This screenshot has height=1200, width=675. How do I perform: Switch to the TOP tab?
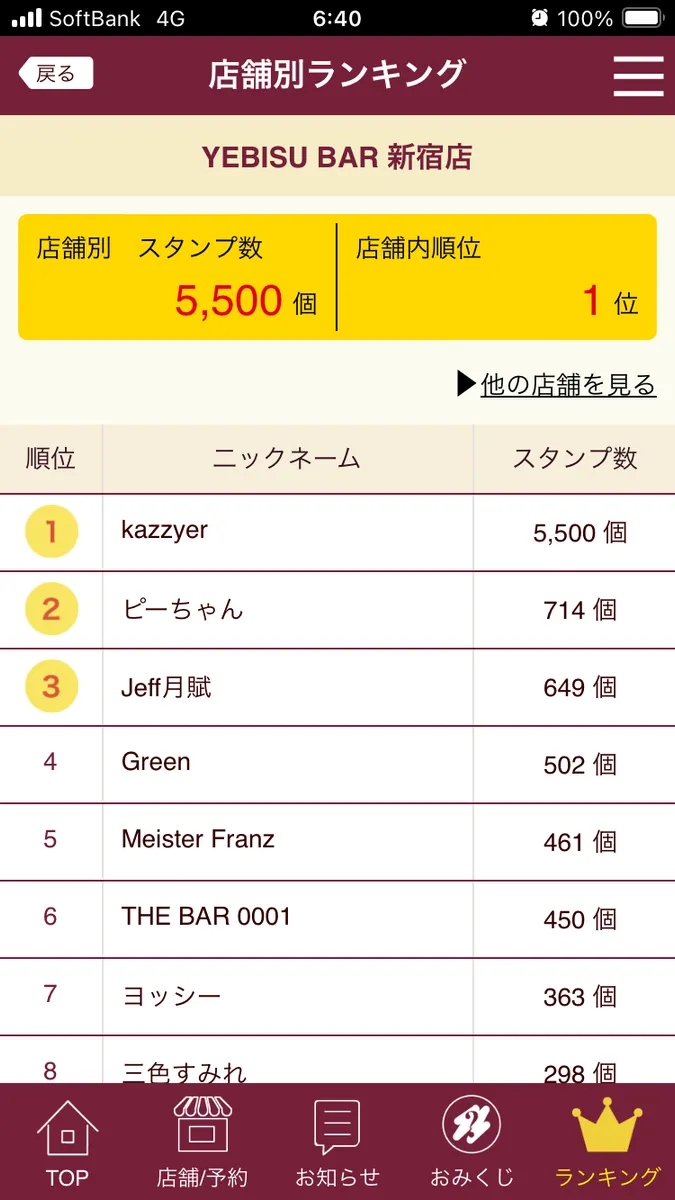(x=67, y=1142)
